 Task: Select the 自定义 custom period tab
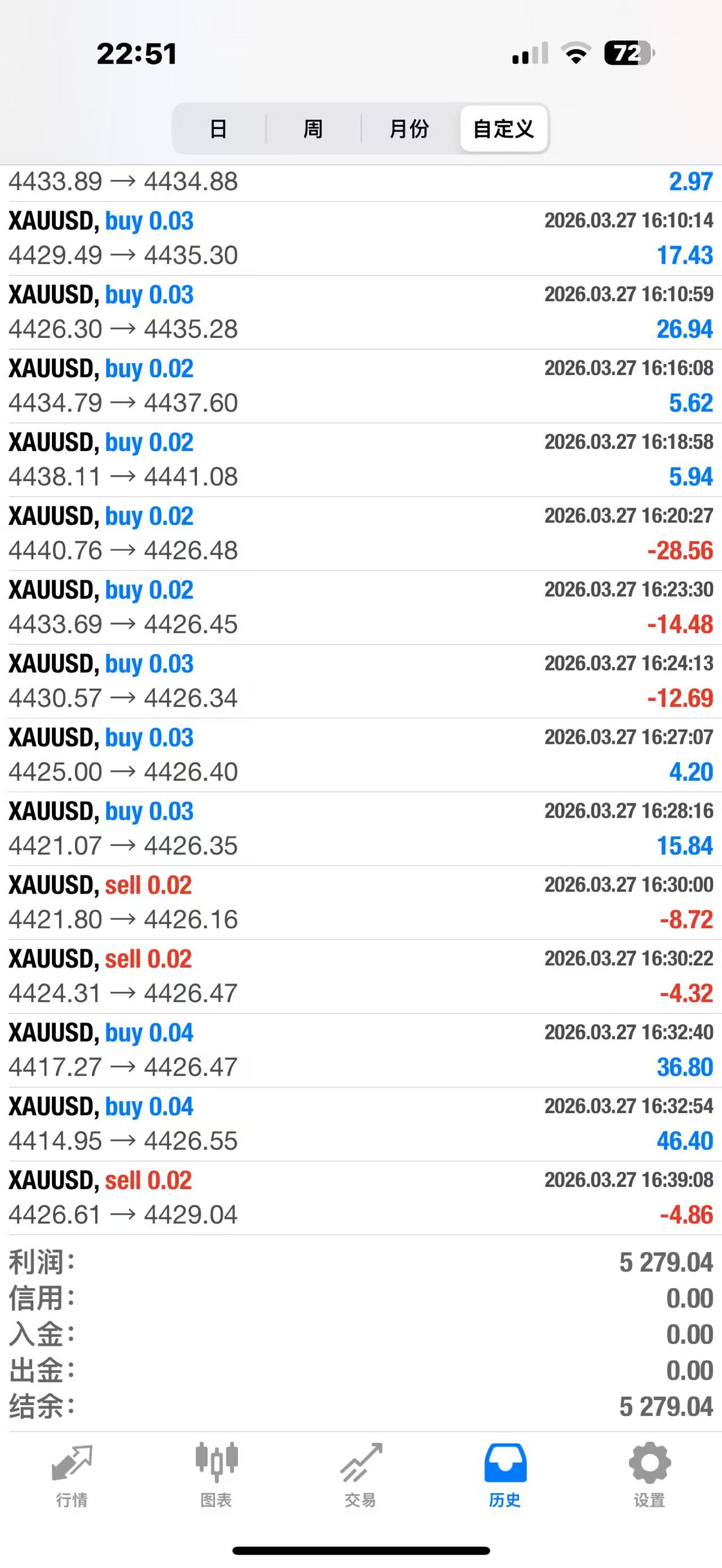pos(504,129)
